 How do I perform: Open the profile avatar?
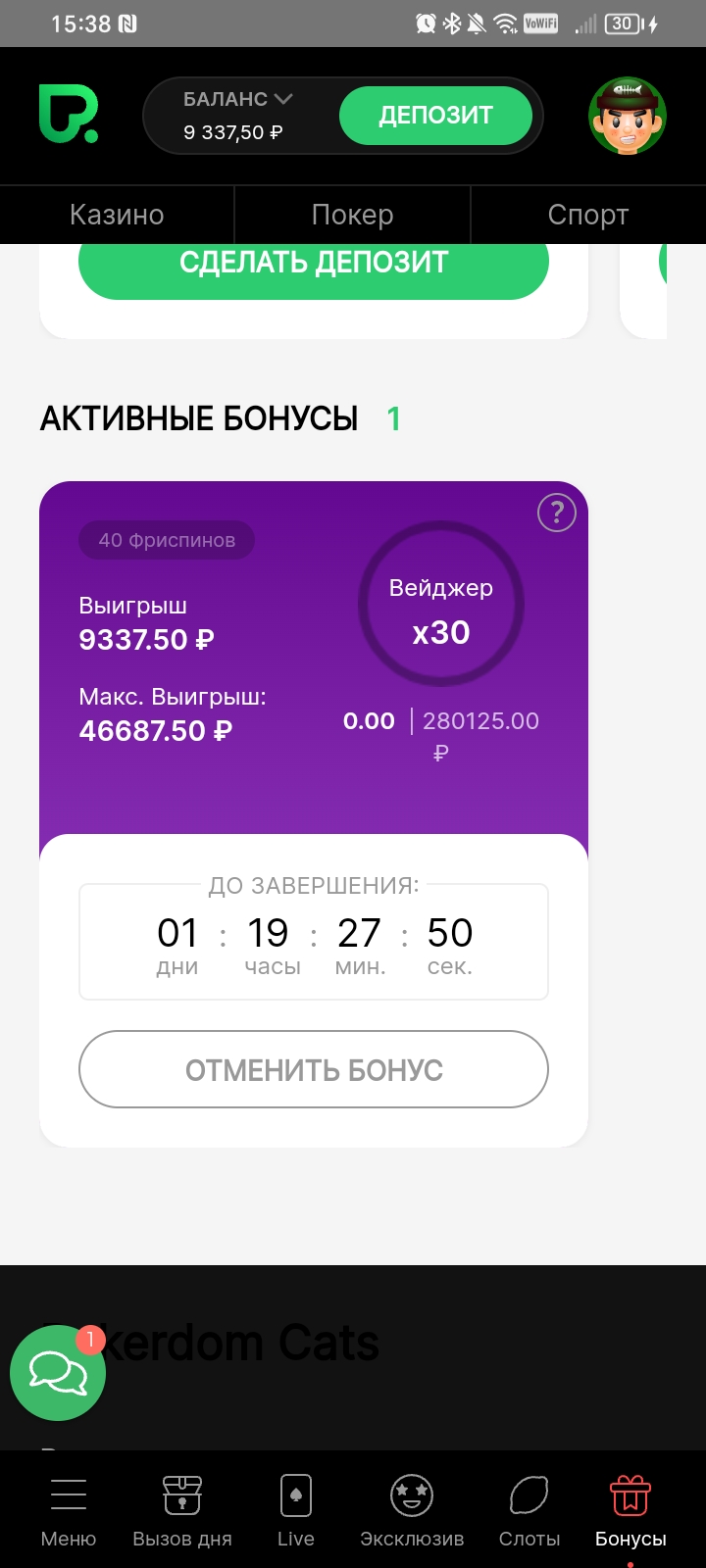628,117
